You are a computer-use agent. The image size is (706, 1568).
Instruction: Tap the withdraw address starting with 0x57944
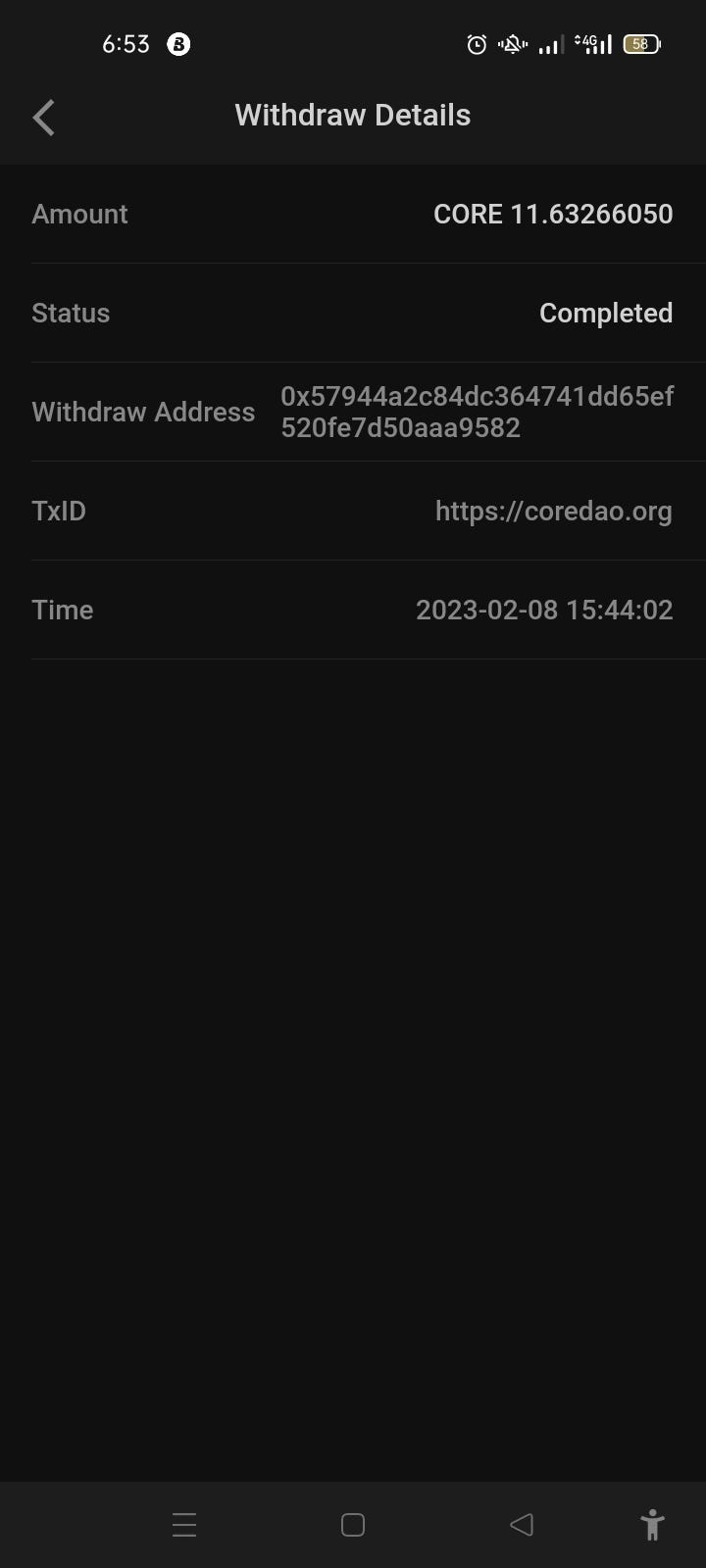point(478,412)
